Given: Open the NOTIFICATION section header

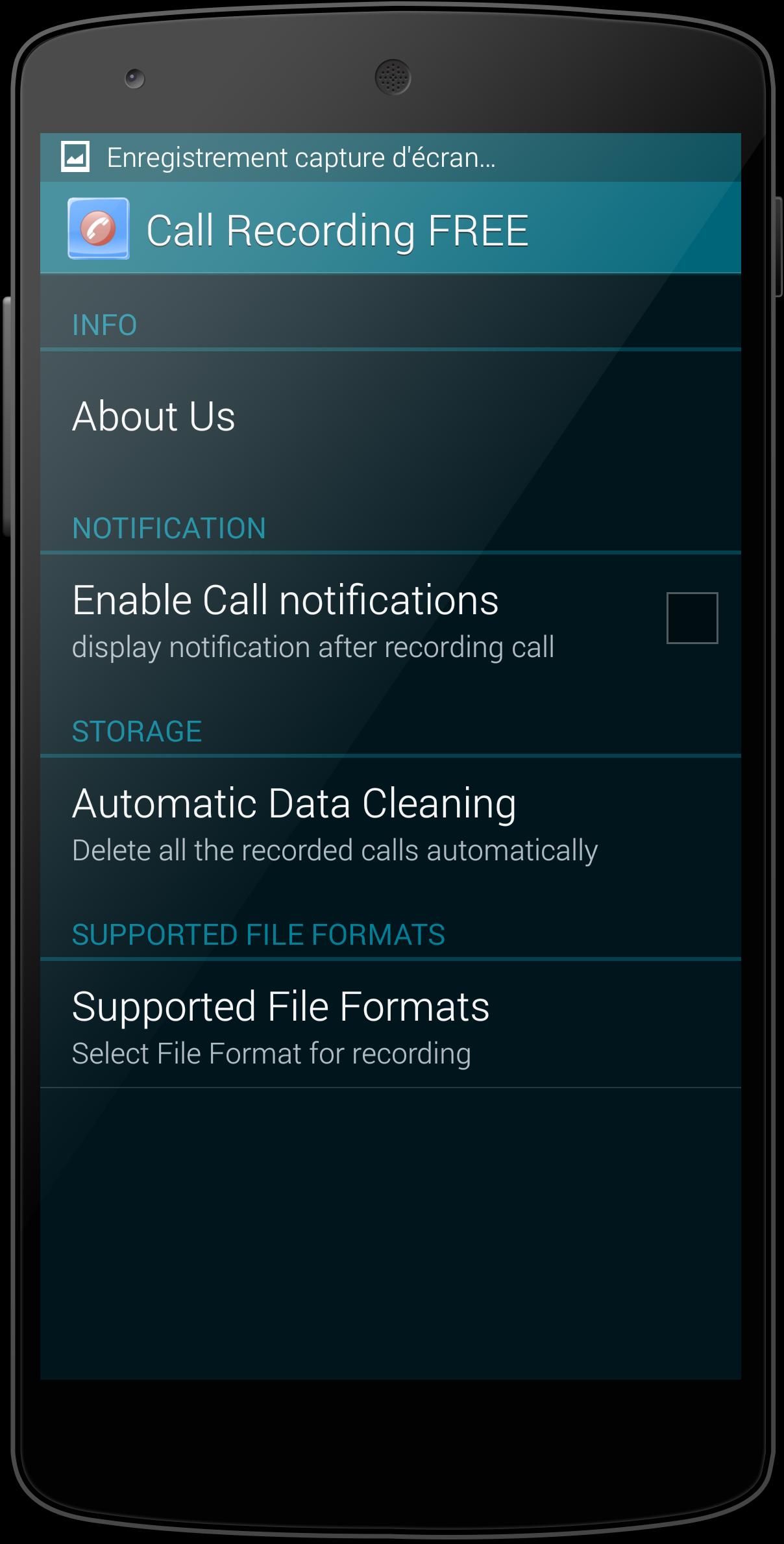Looking at the screenshot, I should 169,528.
